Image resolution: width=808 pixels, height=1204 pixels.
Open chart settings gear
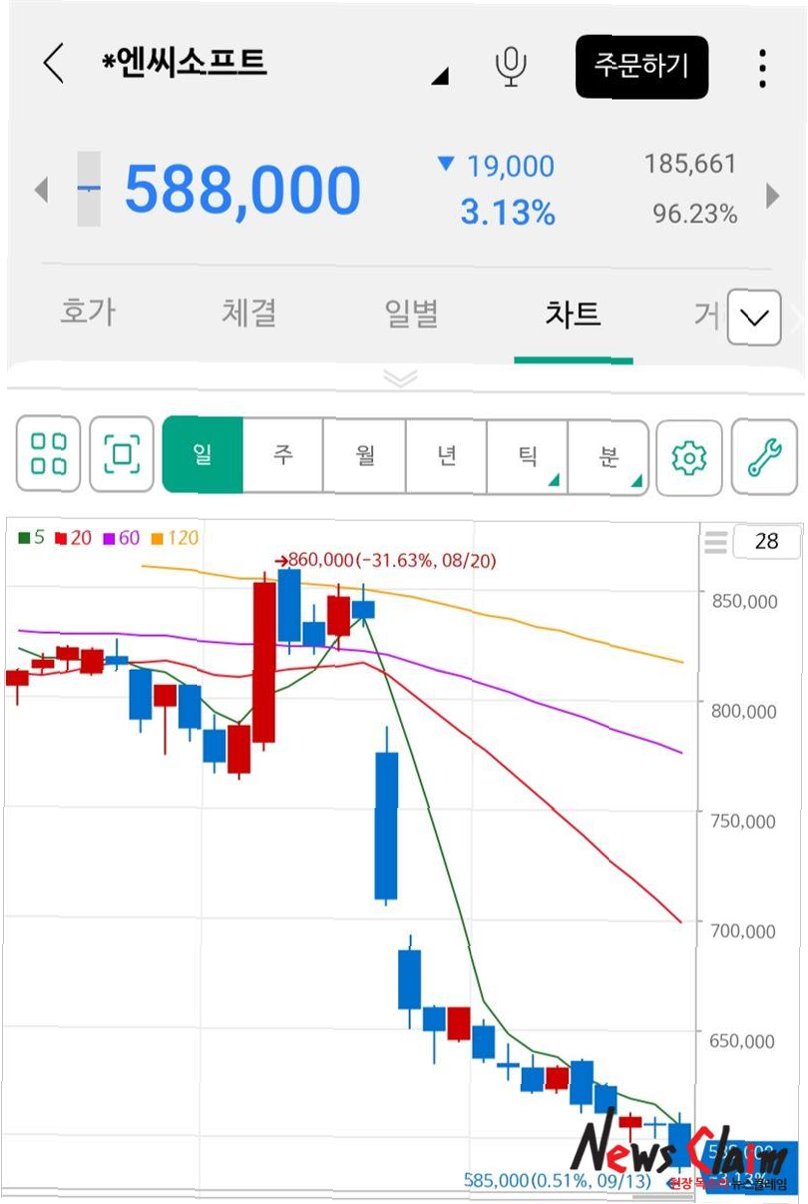click(x=689, y=456)
